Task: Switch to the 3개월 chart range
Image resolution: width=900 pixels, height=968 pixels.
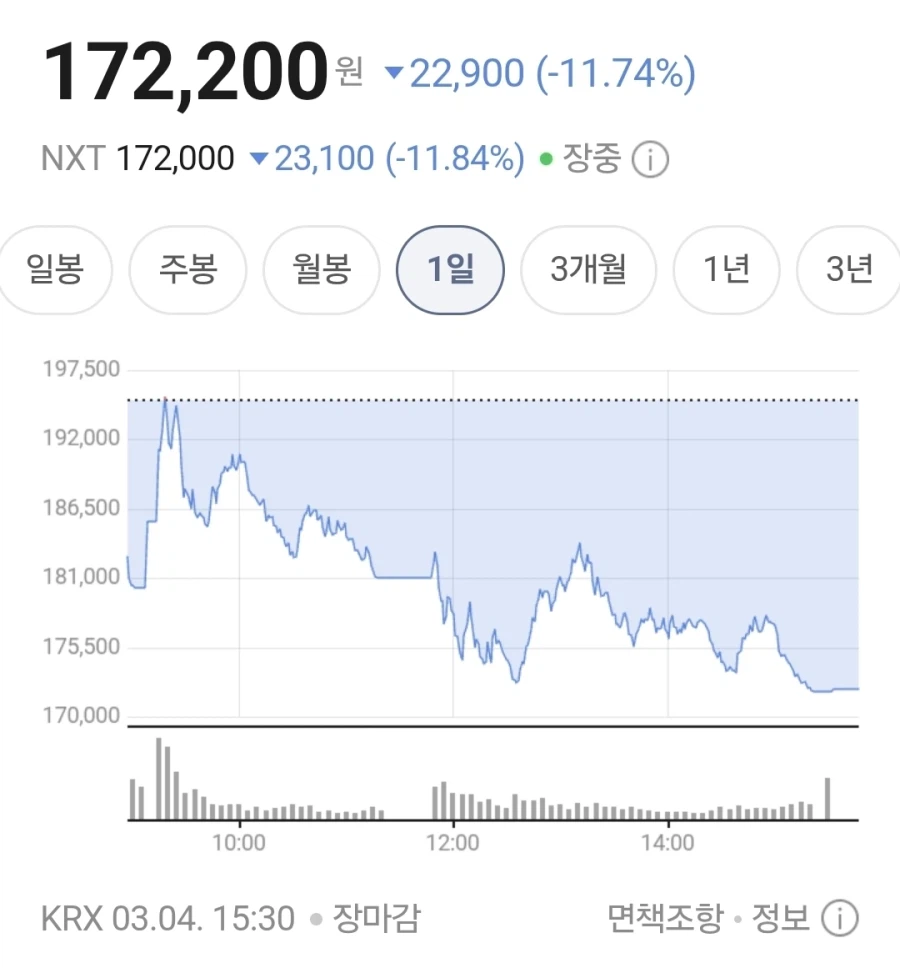Action: [588, 270]
